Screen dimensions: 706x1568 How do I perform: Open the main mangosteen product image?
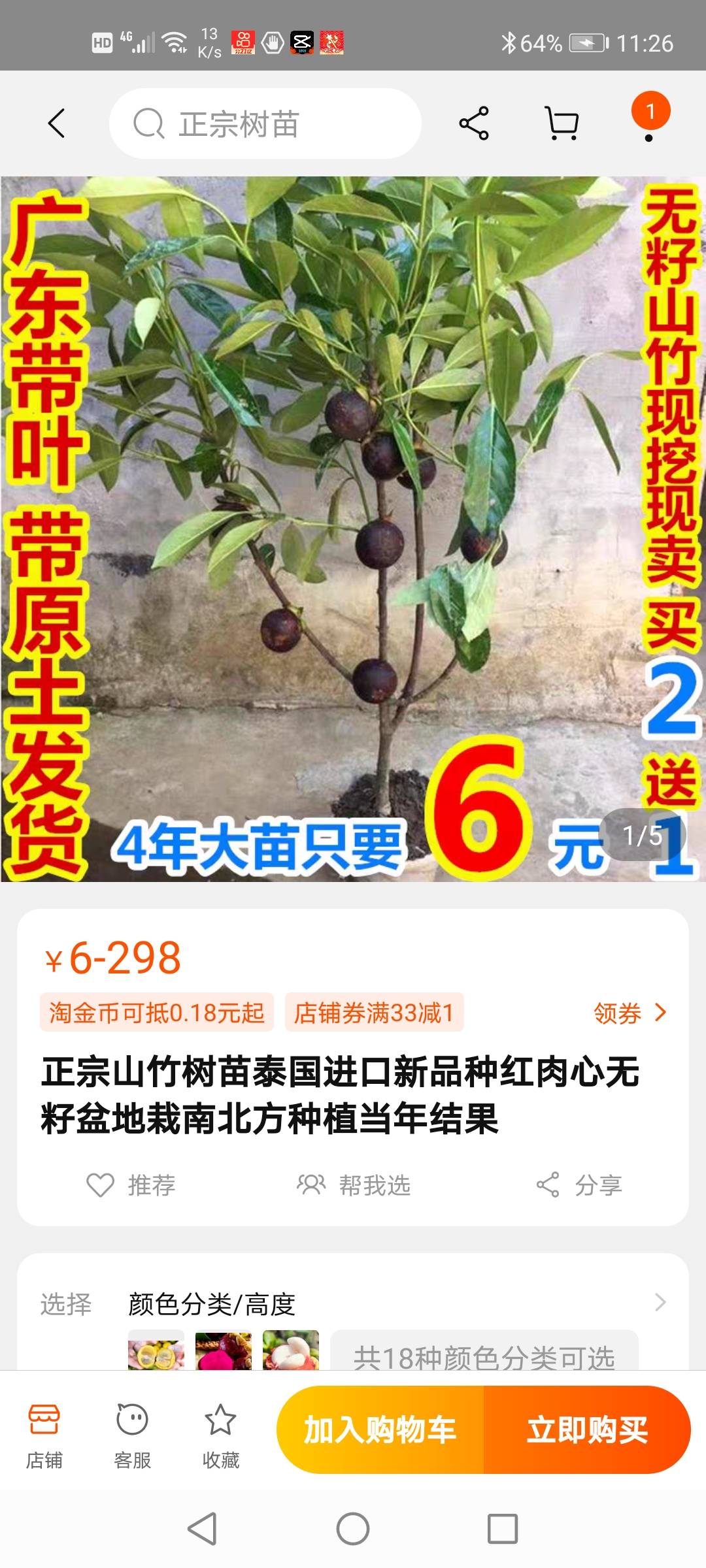[353, 529]
